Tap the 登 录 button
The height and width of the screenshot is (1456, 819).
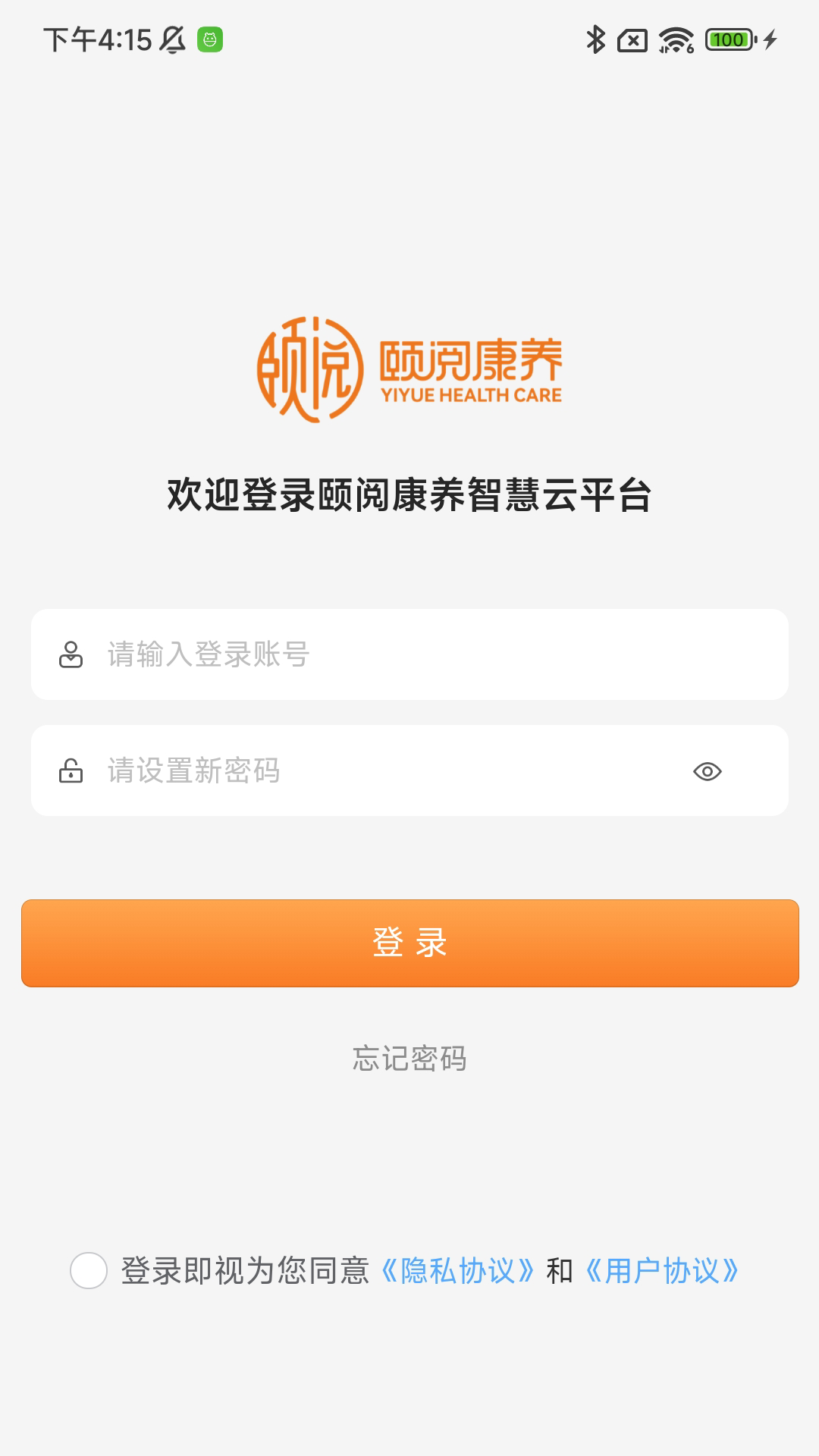pyautogui.click(x=409, y=943)
